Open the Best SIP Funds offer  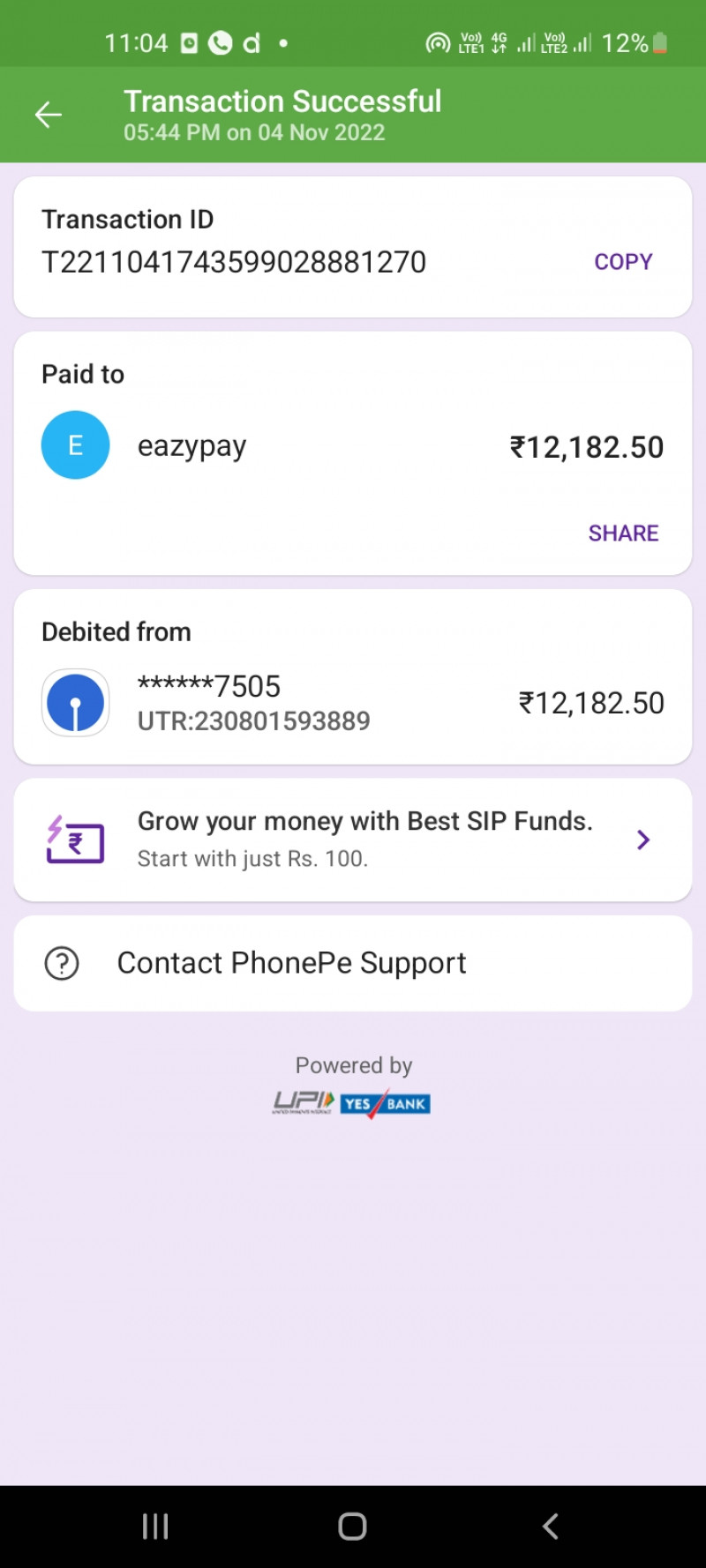click(353, 840)
